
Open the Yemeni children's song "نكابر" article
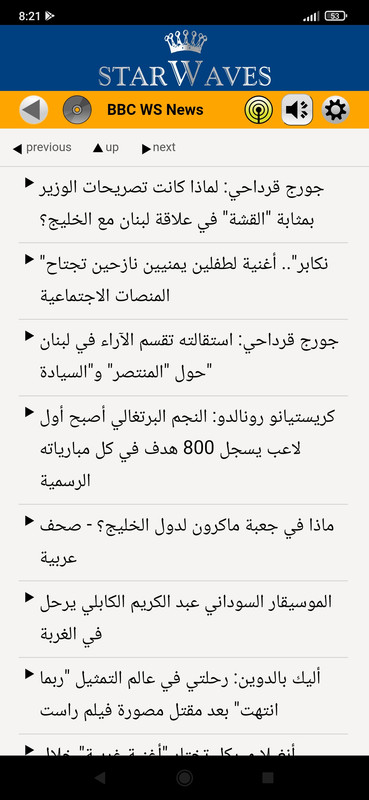pos(184,281)
